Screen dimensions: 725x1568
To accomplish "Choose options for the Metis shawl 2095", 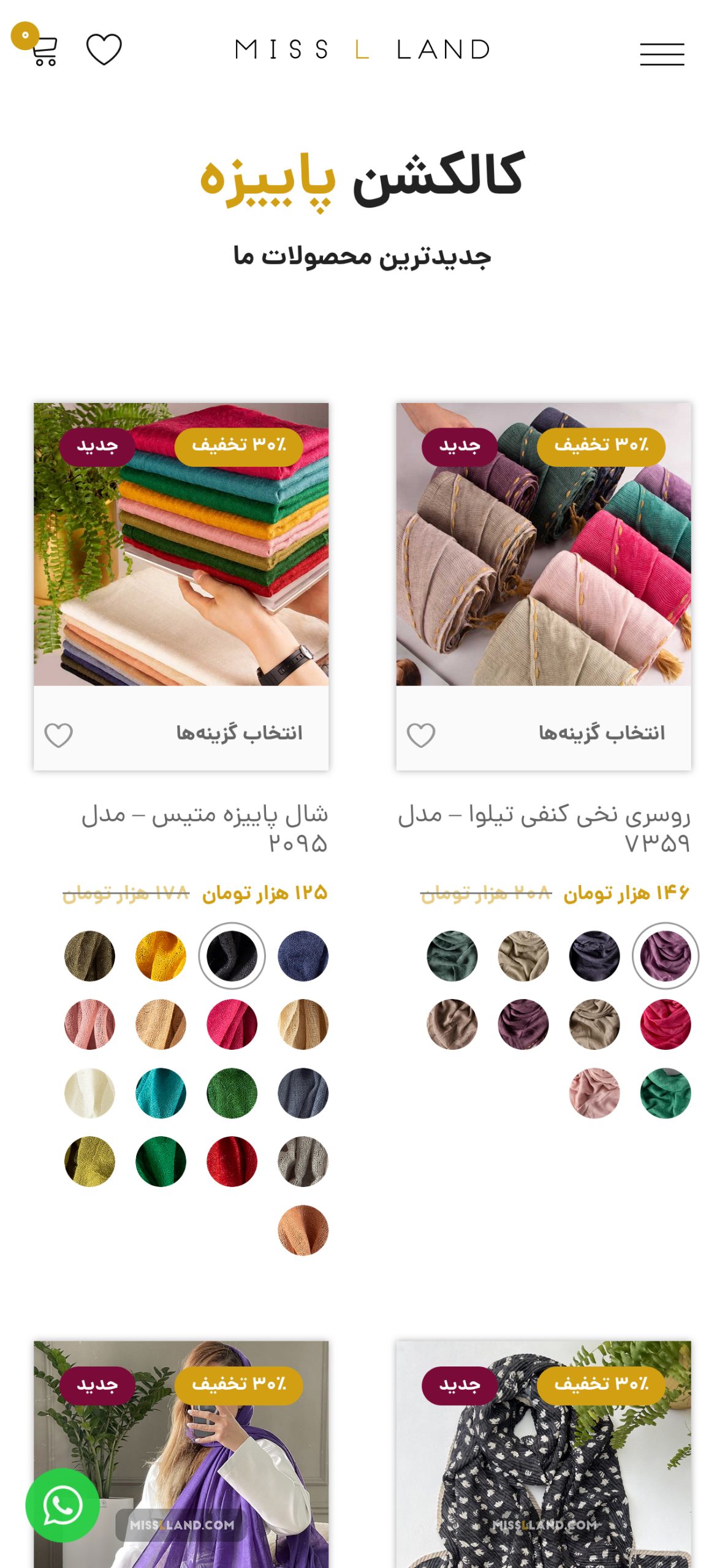I will point(239,733).
